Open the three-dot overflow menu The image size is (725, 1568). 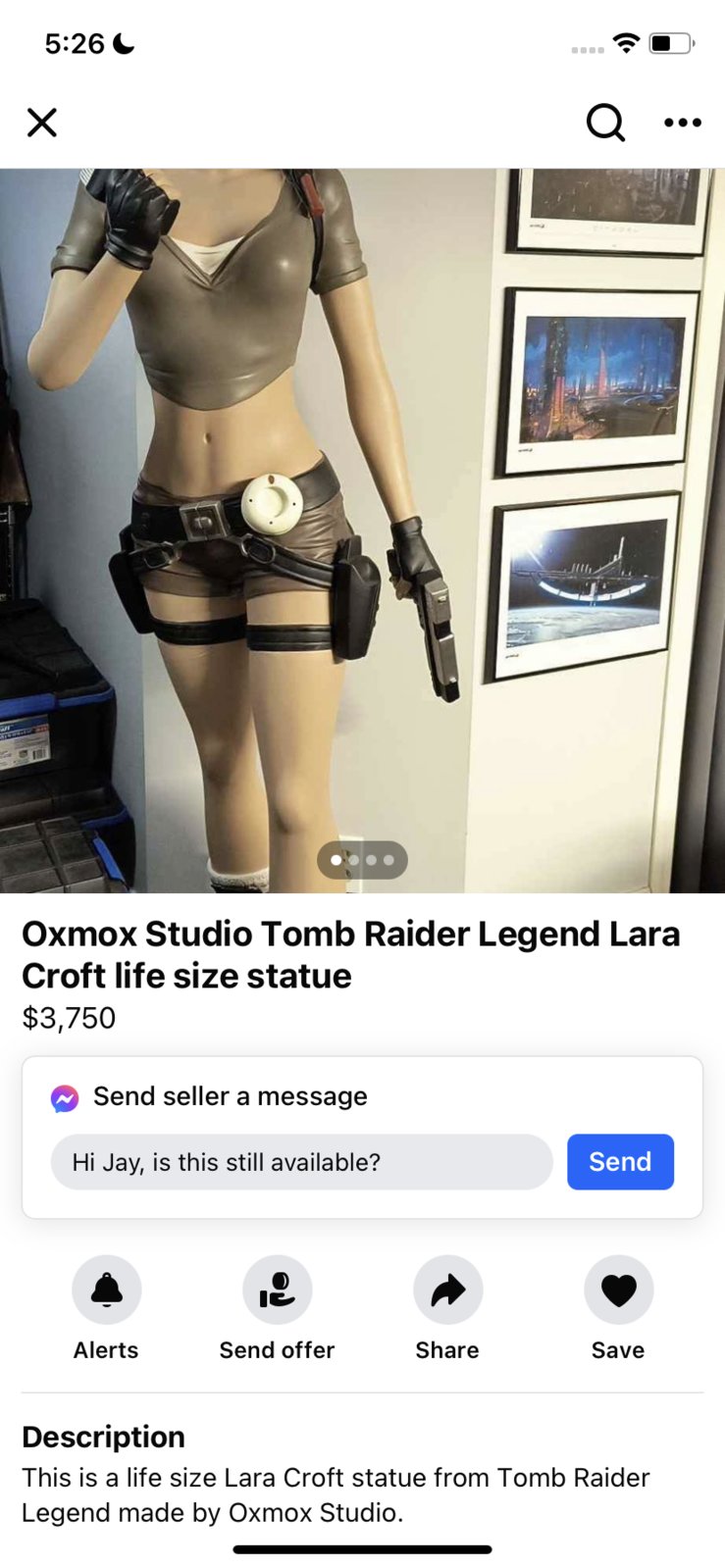[x=682, y=123]
